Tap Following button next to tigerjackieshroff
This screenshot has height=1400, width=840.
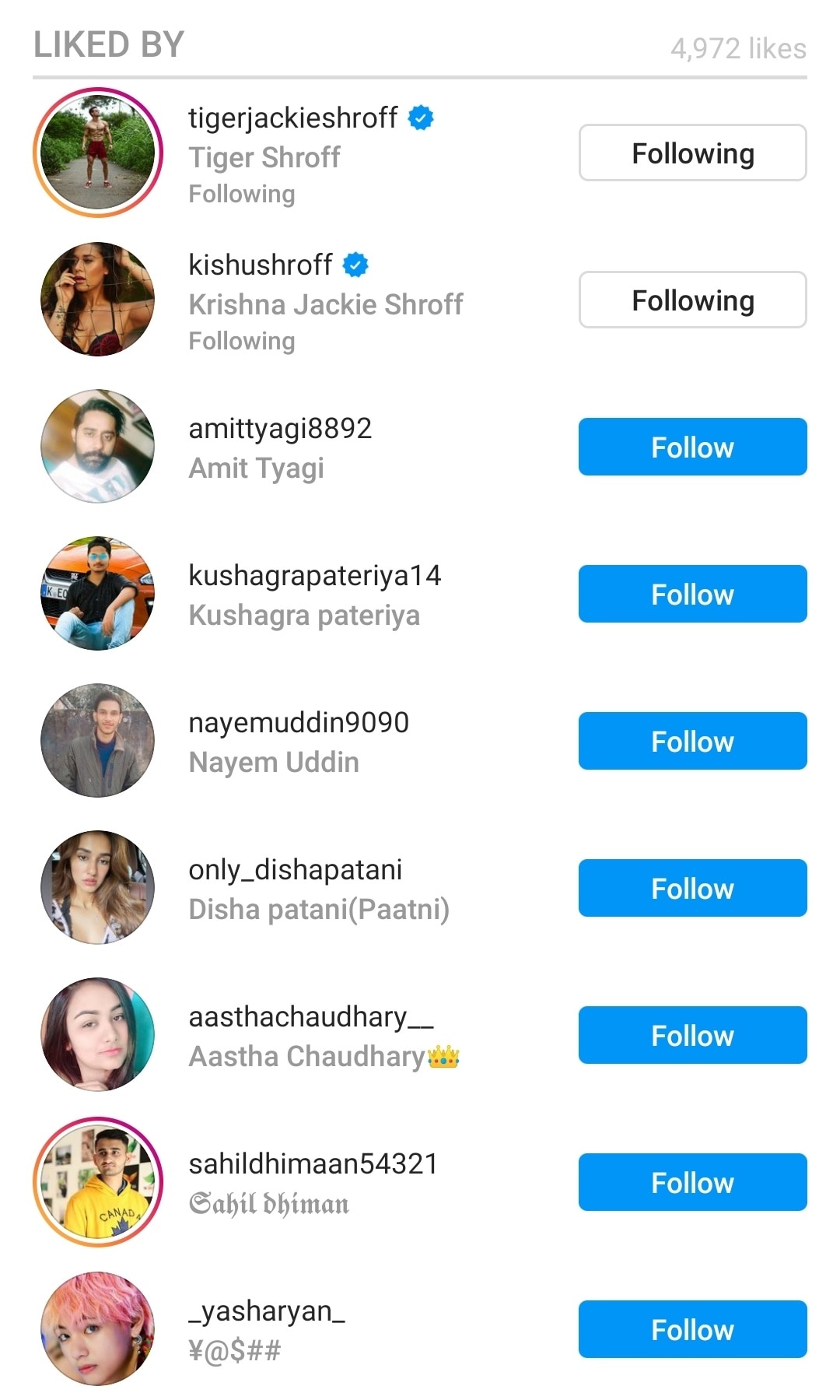coord(692,153)
